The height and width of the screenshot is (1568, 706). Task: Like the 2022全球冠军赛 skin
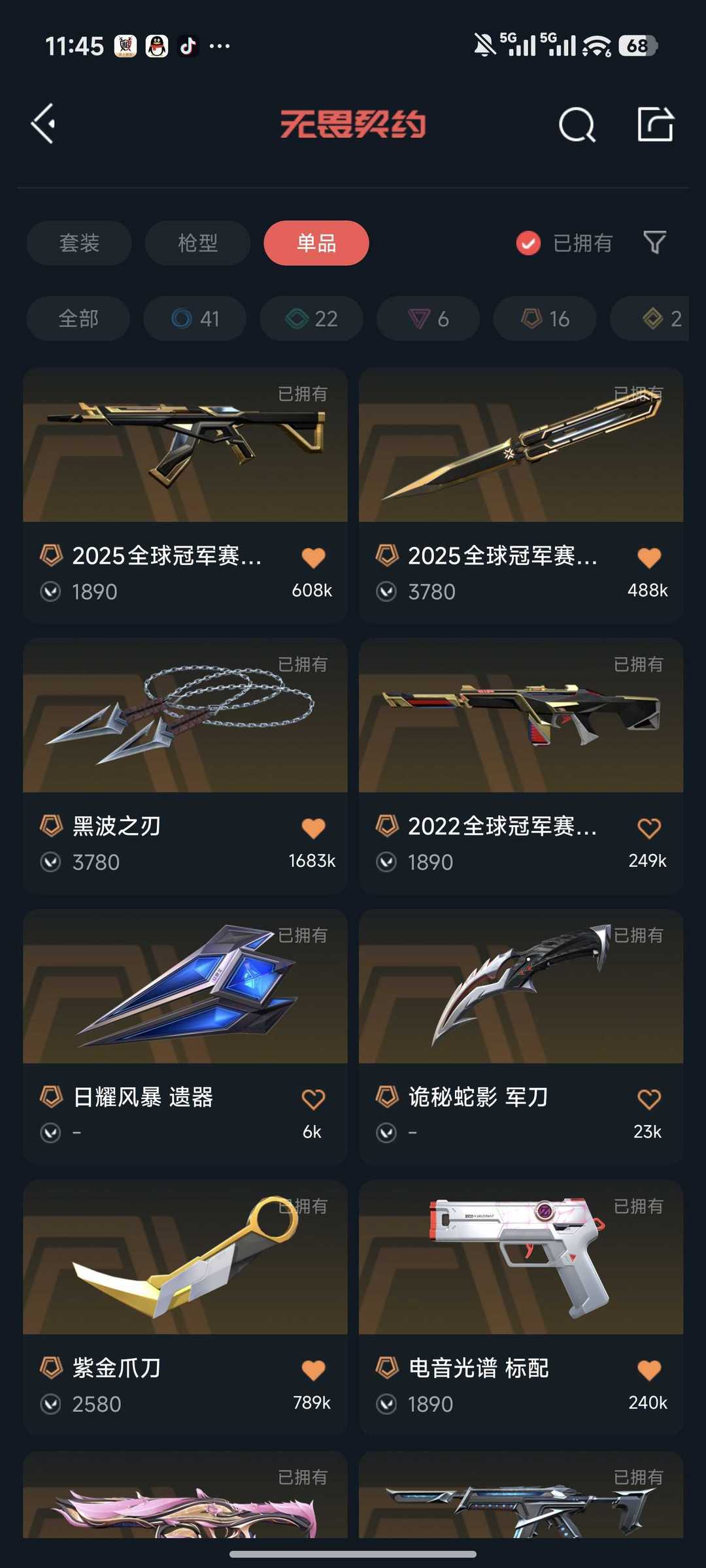(x=648, y=828)
